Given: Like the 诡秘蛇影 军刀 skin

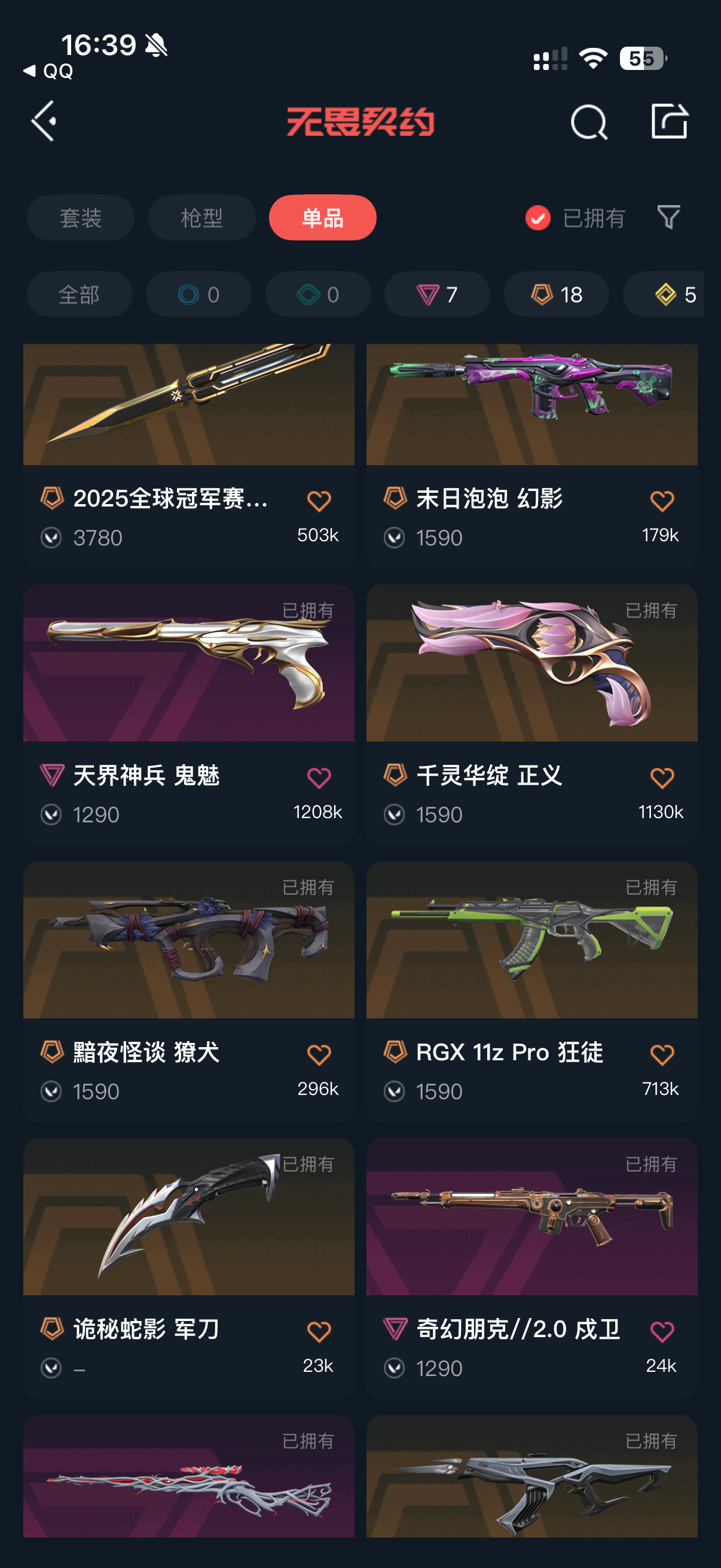Looking at the screenshot, I should 318,1332.
